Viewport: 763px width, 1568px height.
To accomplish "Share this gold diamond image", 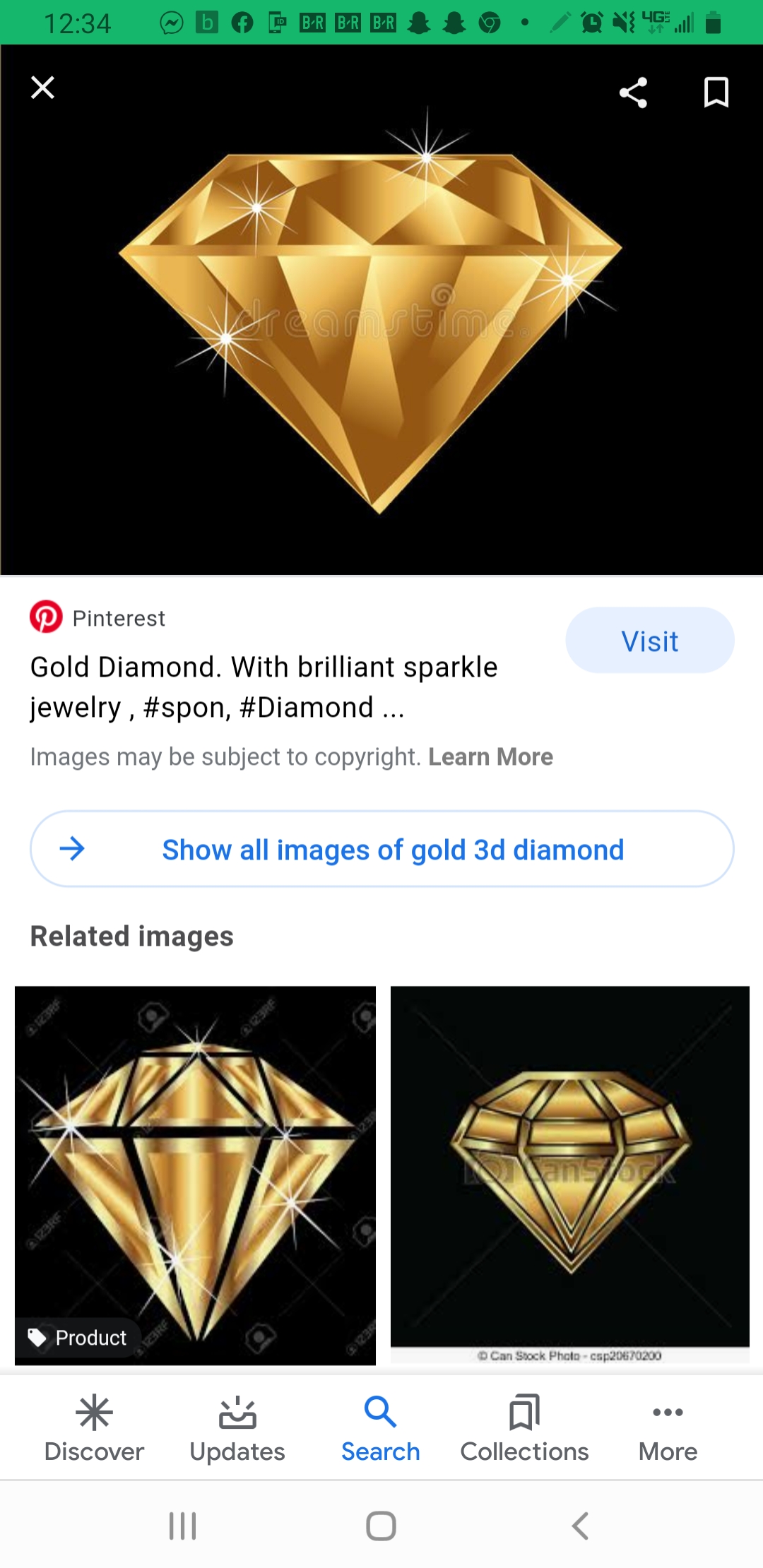I will click(x=633, y=93).
